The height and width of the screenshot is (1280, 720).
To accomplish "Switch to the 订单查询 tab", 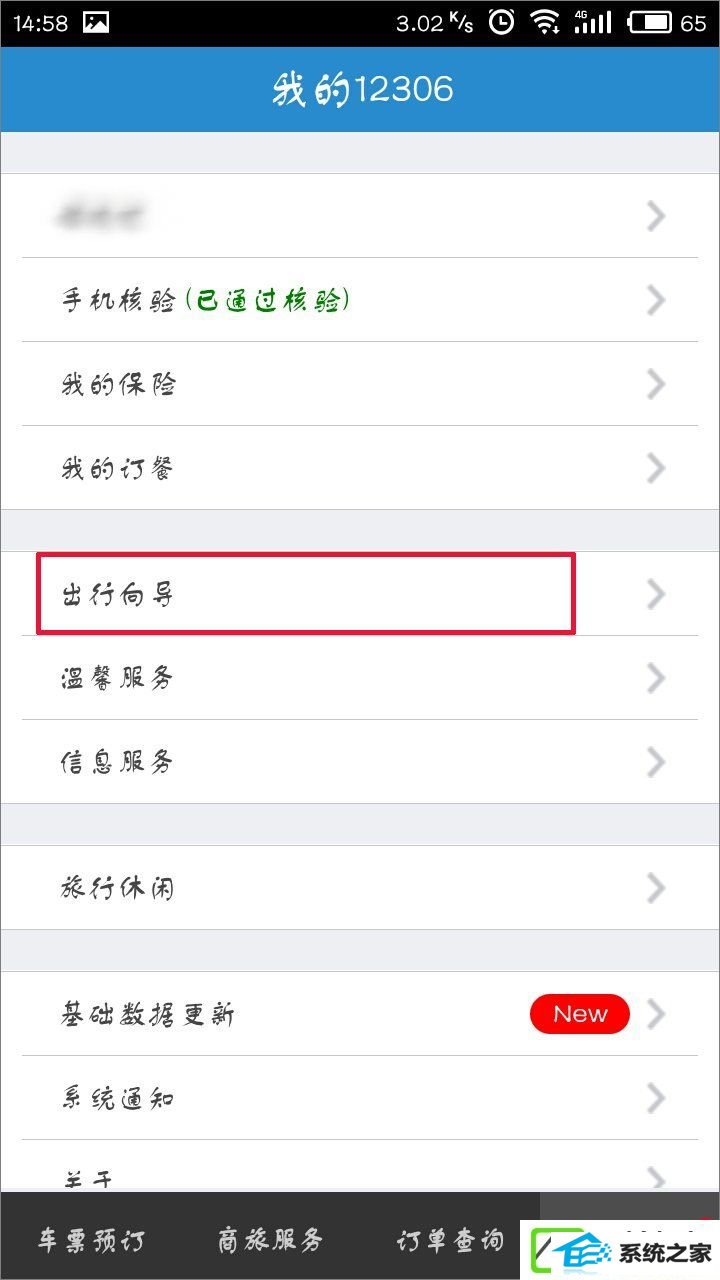I will (x=450, y=1240).
